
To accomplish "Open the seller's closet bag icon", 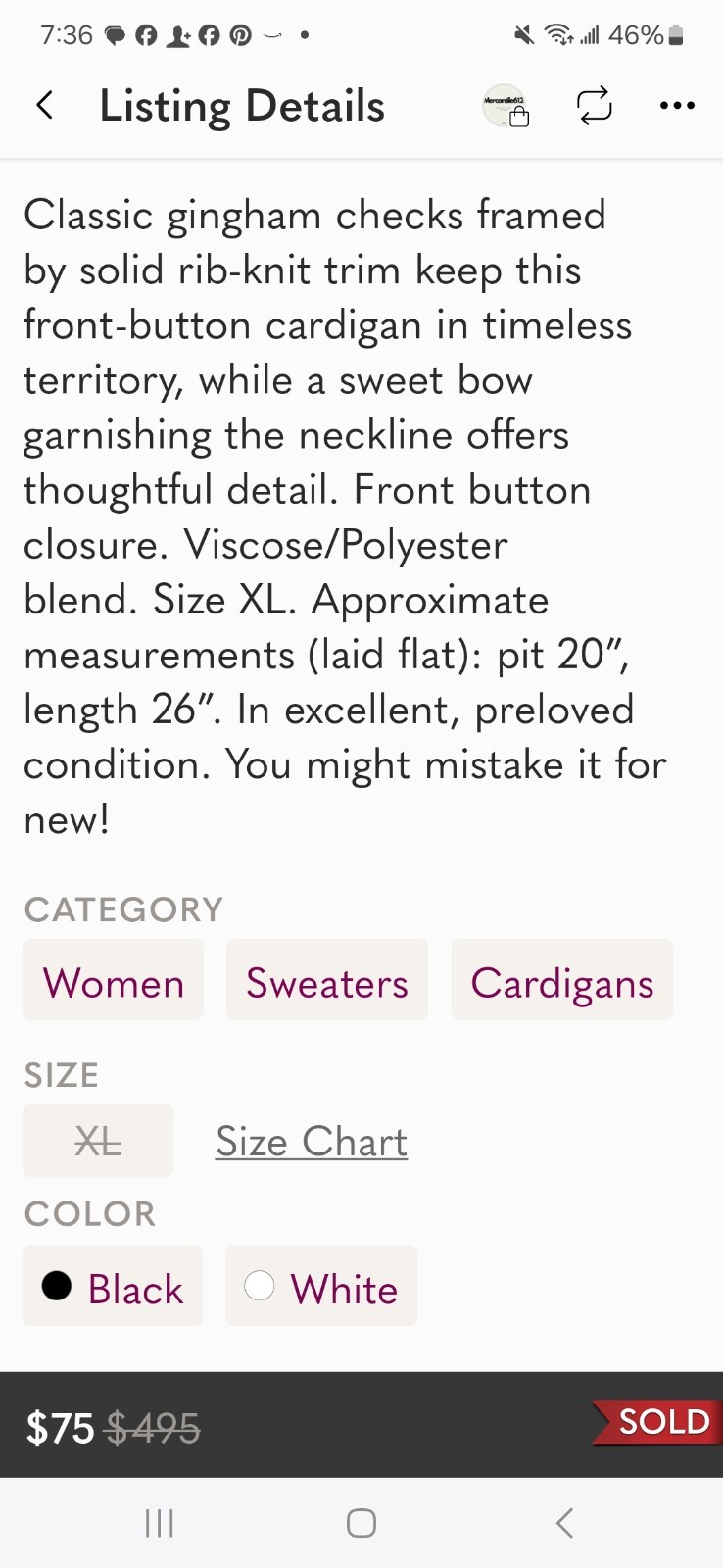I will [506, 106].
